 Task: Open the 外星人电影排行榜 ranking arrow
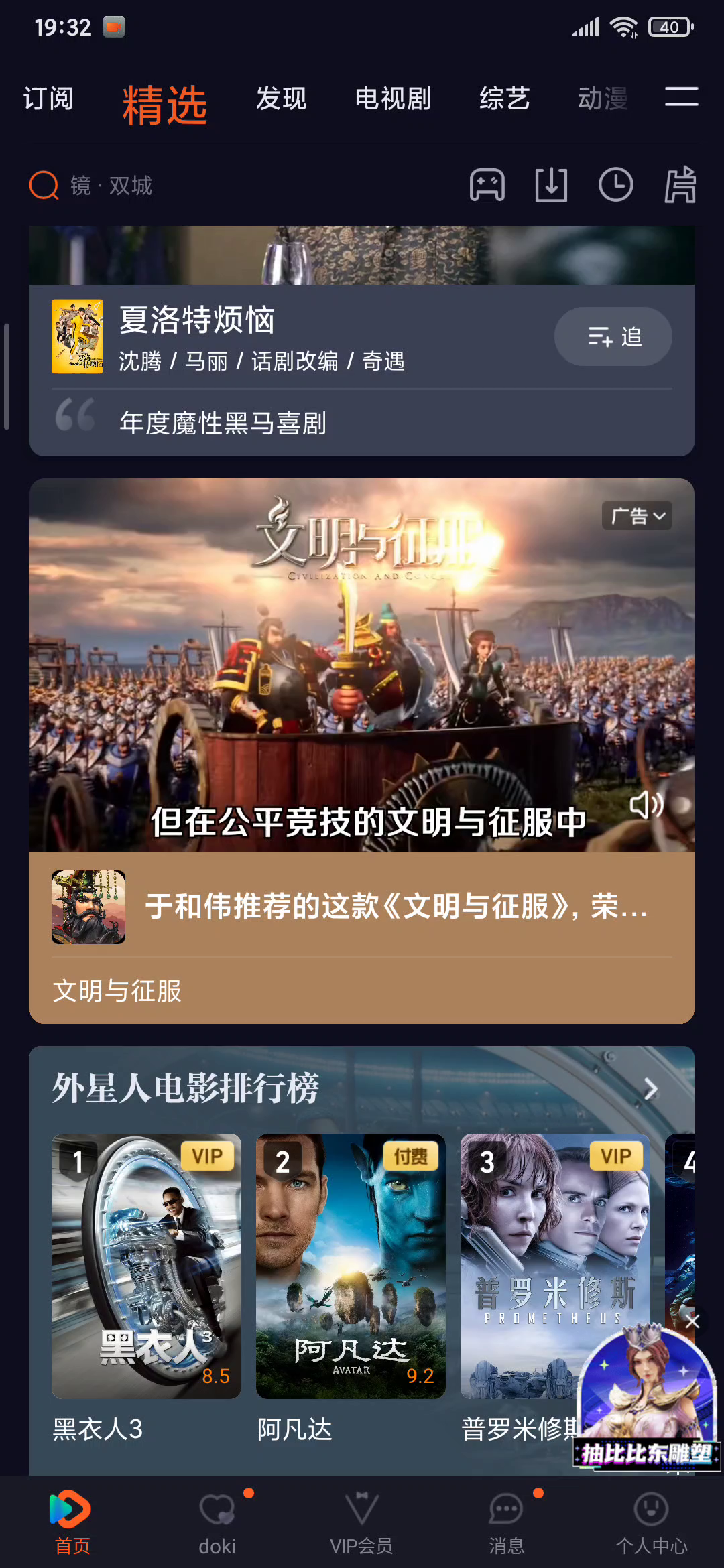coord(650,1089)
